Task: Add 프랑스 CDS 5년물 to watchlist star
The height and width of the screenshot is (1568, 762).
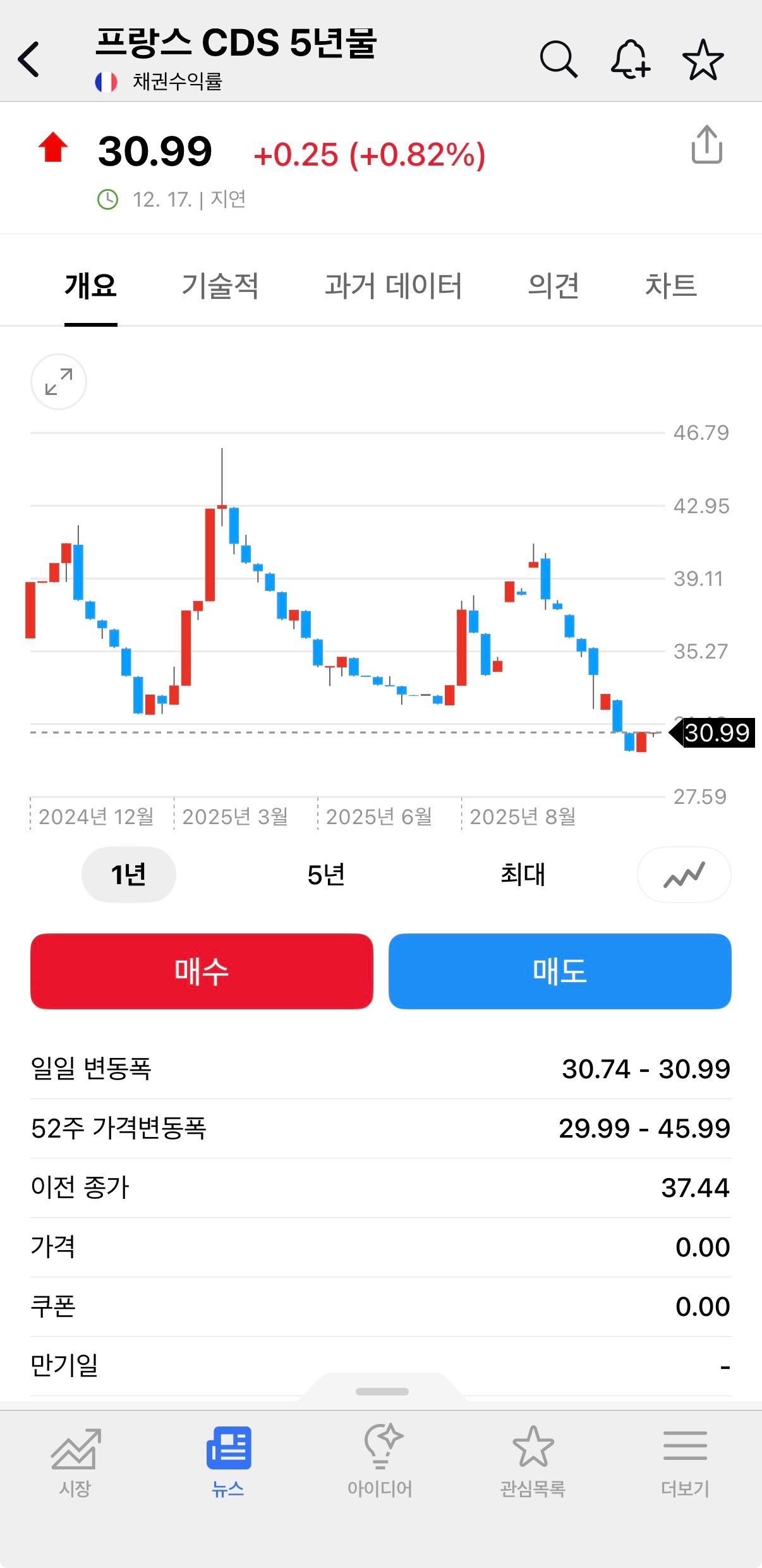Action: tap(703, 59)
